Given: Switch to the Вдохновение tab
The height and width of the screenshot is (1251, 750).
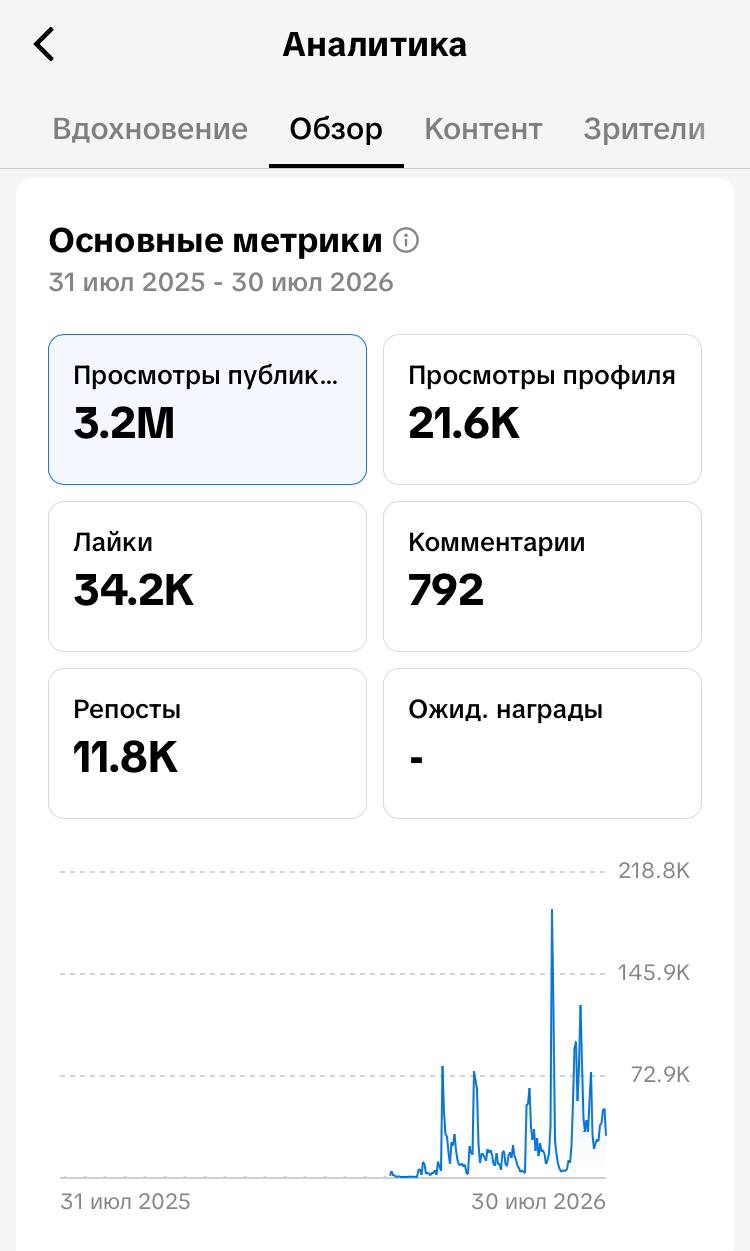Looking at the screenshot, I should coord(150,129).
